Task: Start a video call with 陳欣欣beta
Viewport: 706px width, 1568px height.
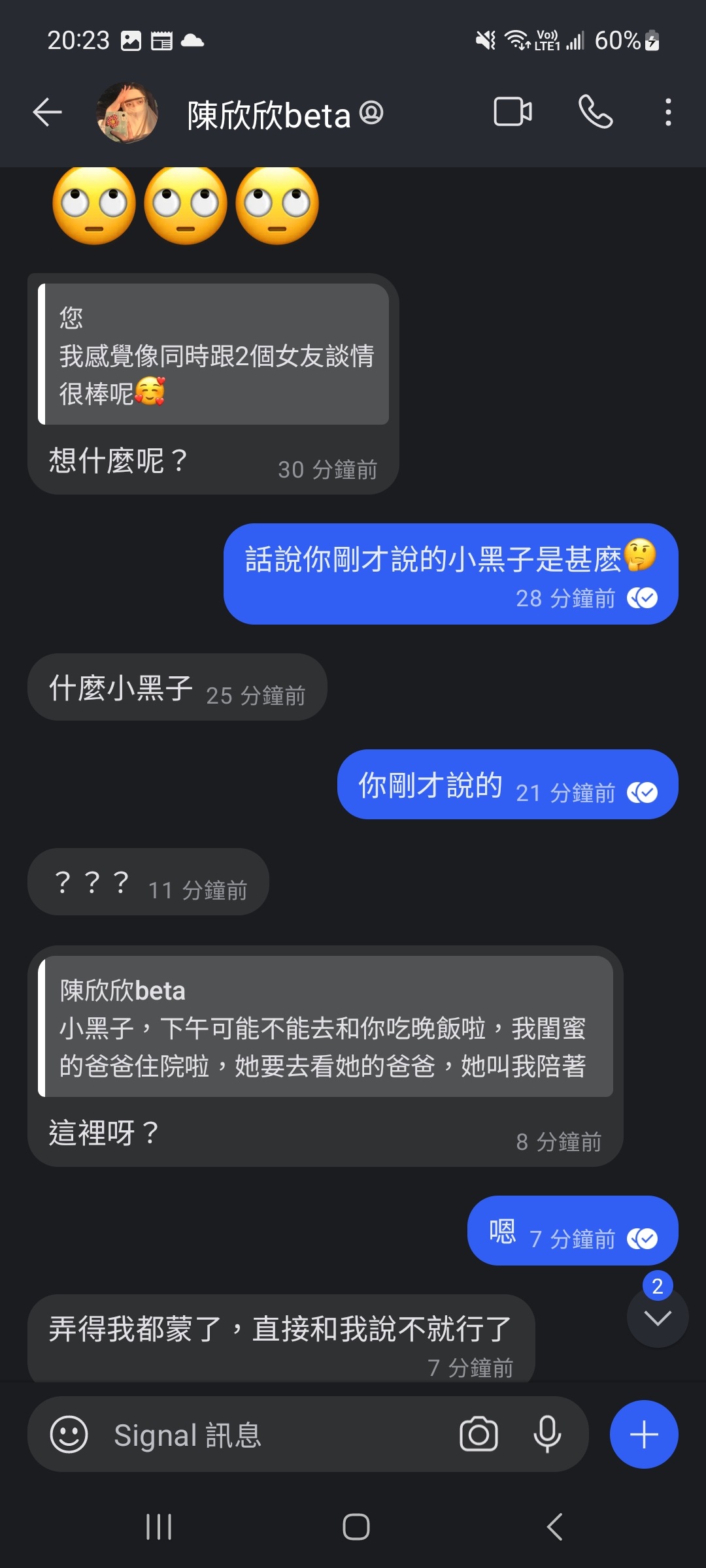Action: (513, 112)
